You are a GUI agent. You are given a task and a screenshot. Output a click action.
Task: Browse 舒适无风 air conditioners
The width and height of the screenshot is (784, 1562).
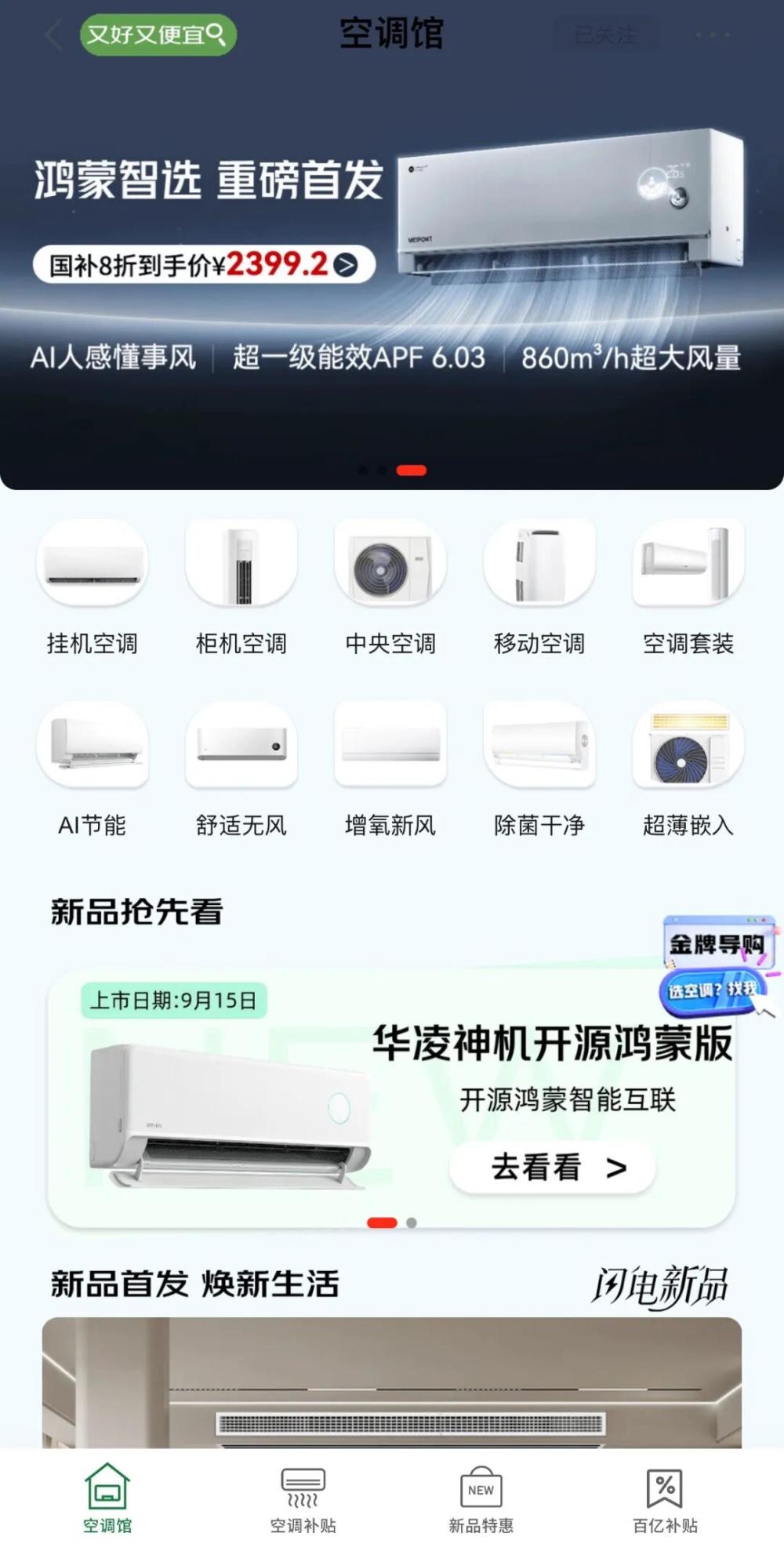click(x=241, y=770)
